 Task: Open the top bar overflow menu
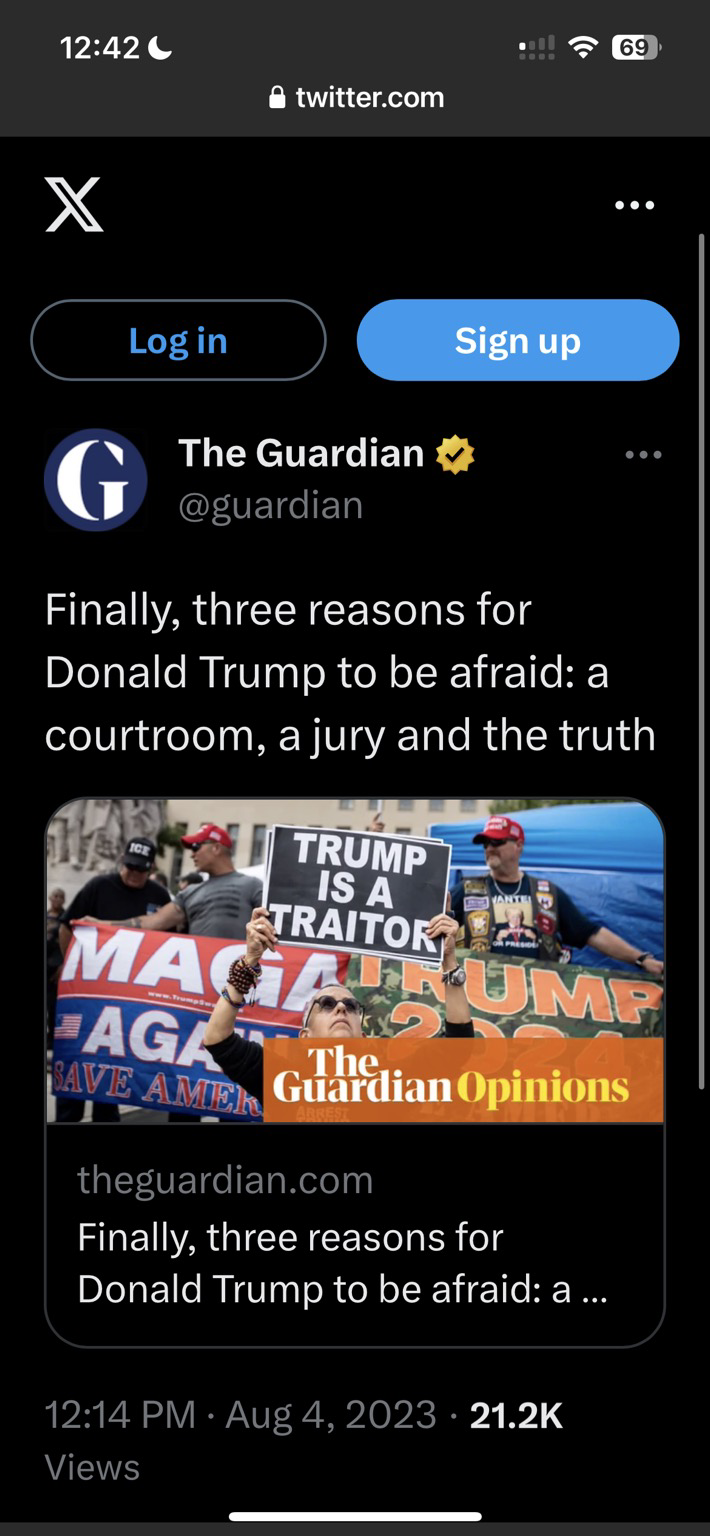coord(634,205)
